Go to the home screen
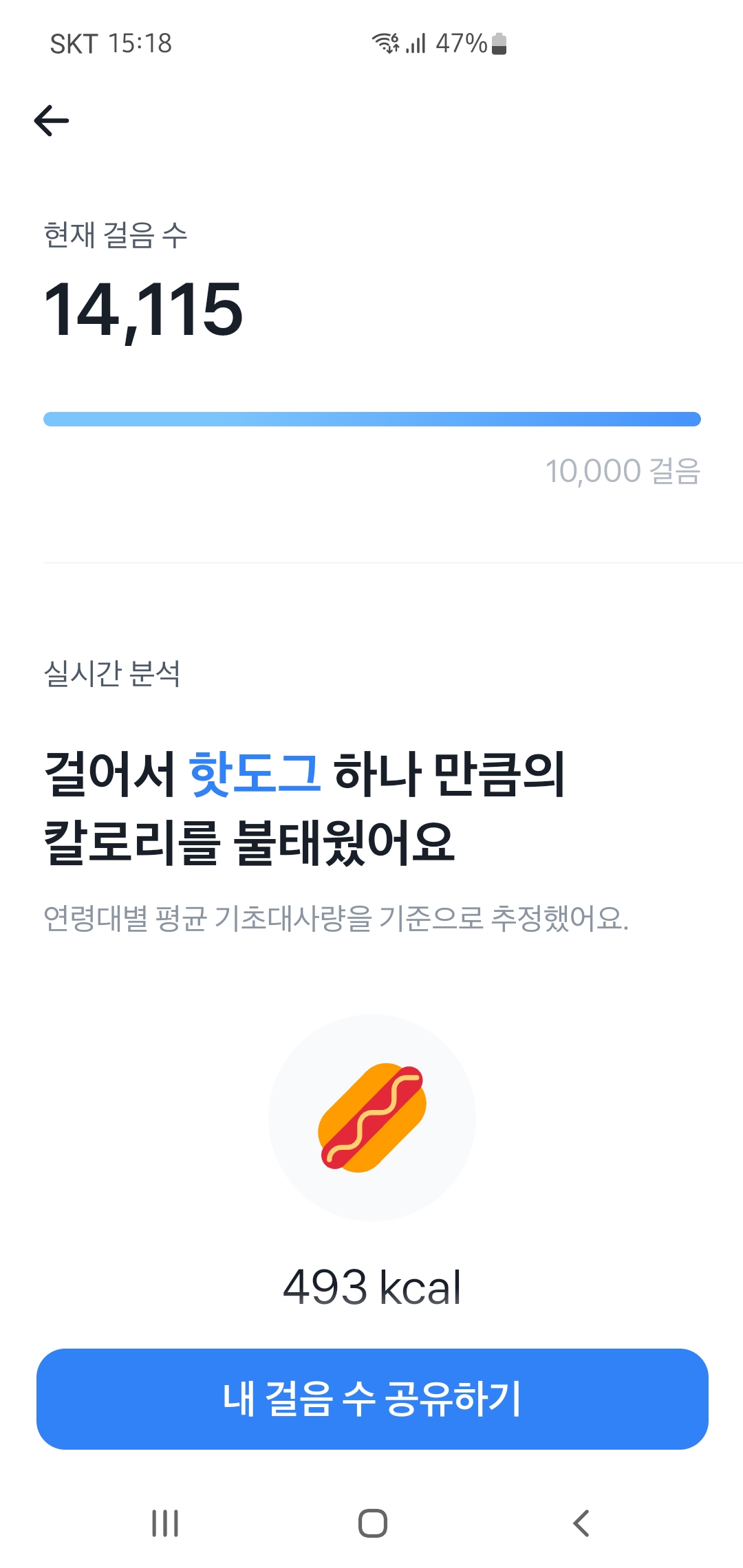Image resolution: width=743 pixels, height=1568 pixels. click(x=372, y=1523)
